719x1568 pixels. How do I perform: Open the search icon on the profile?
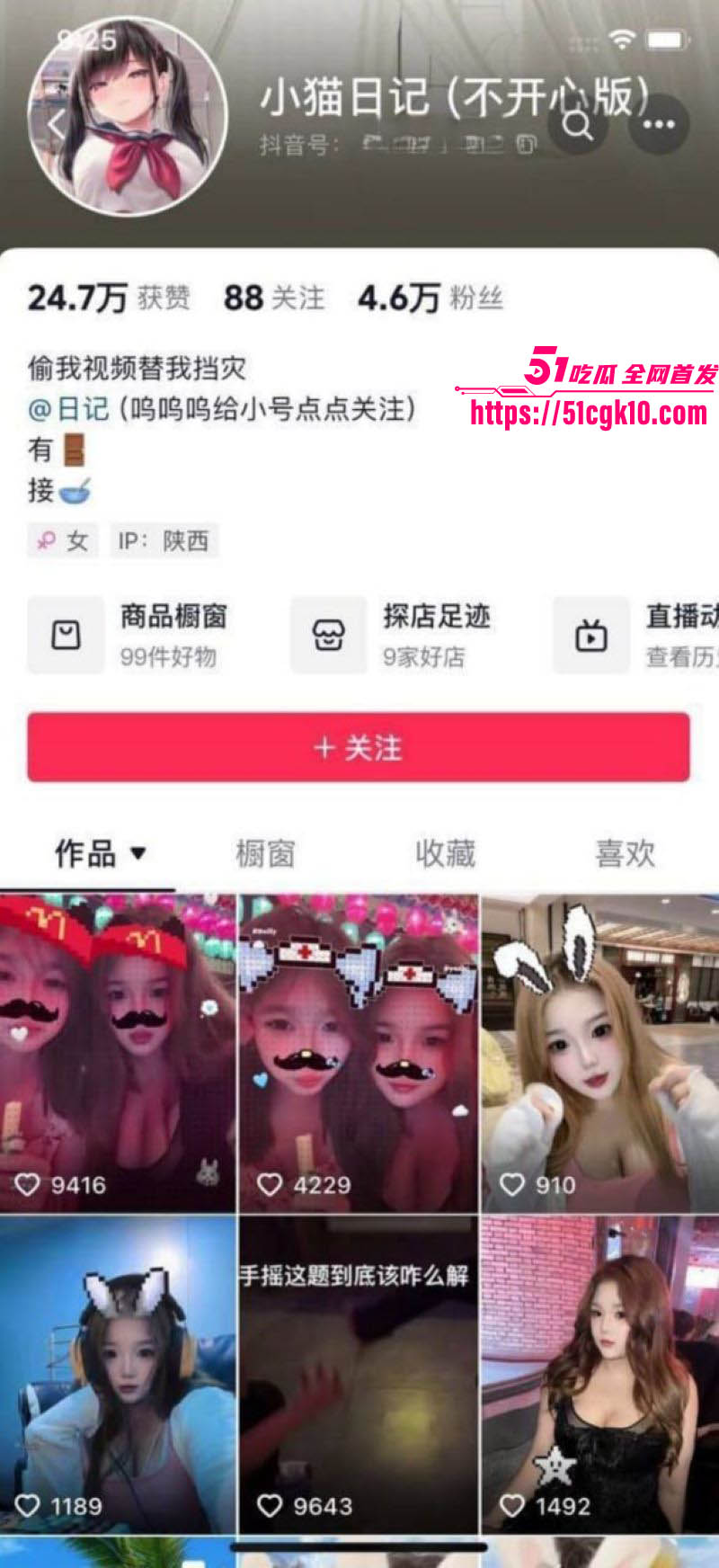point(578,124)
